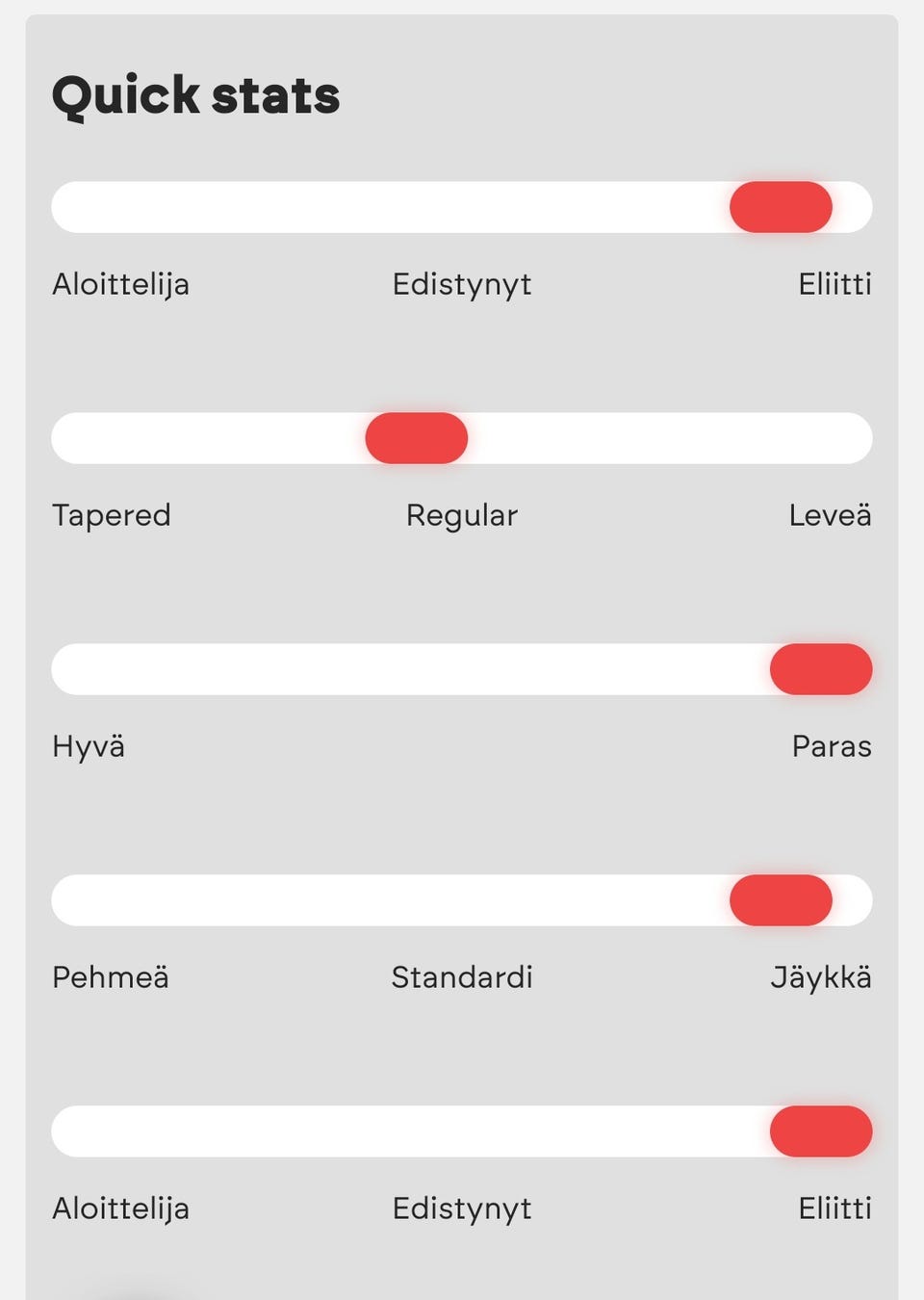Click the Quick stats heading
This screenshot has height=1300, width=924.
click(x=195, y=93)
